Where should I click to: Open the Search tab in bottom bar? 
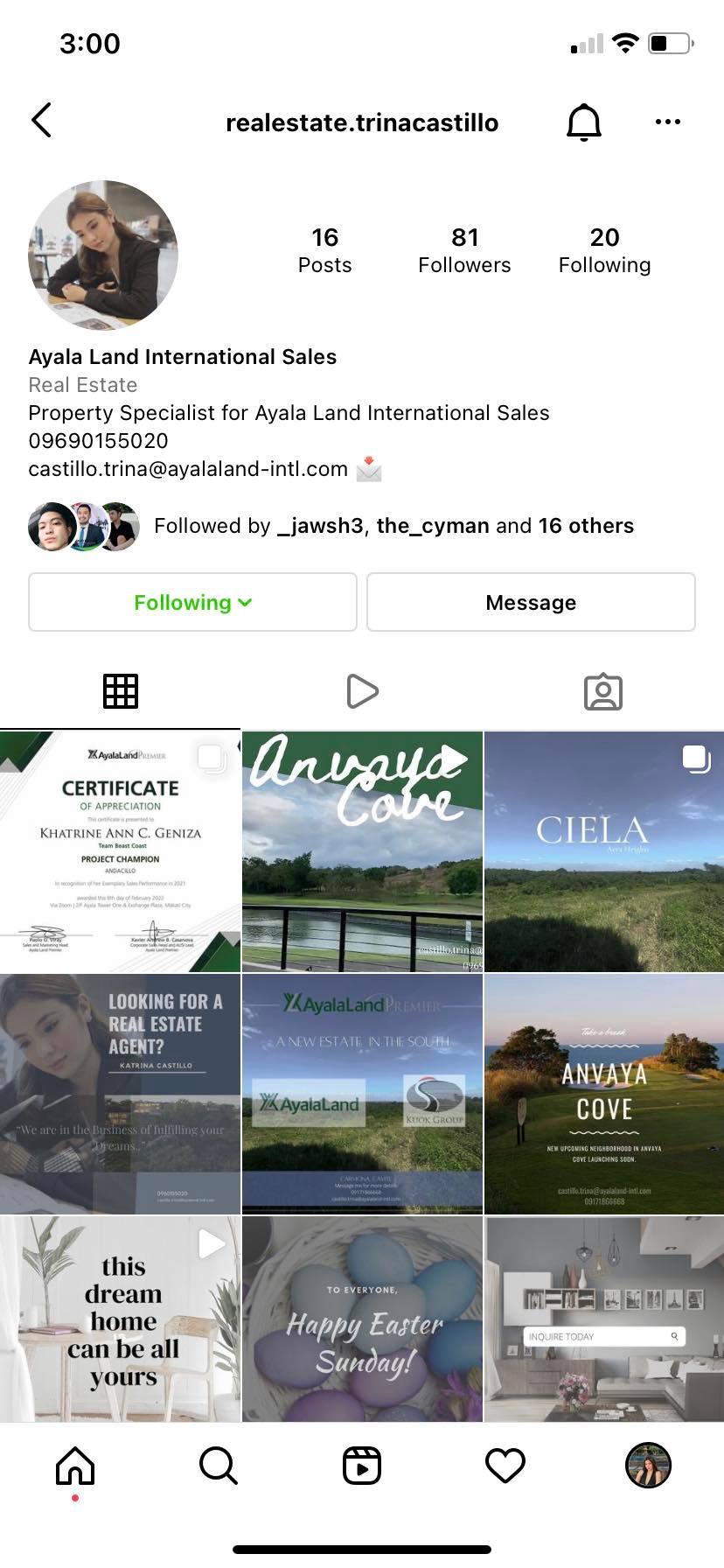[218, 1465]
